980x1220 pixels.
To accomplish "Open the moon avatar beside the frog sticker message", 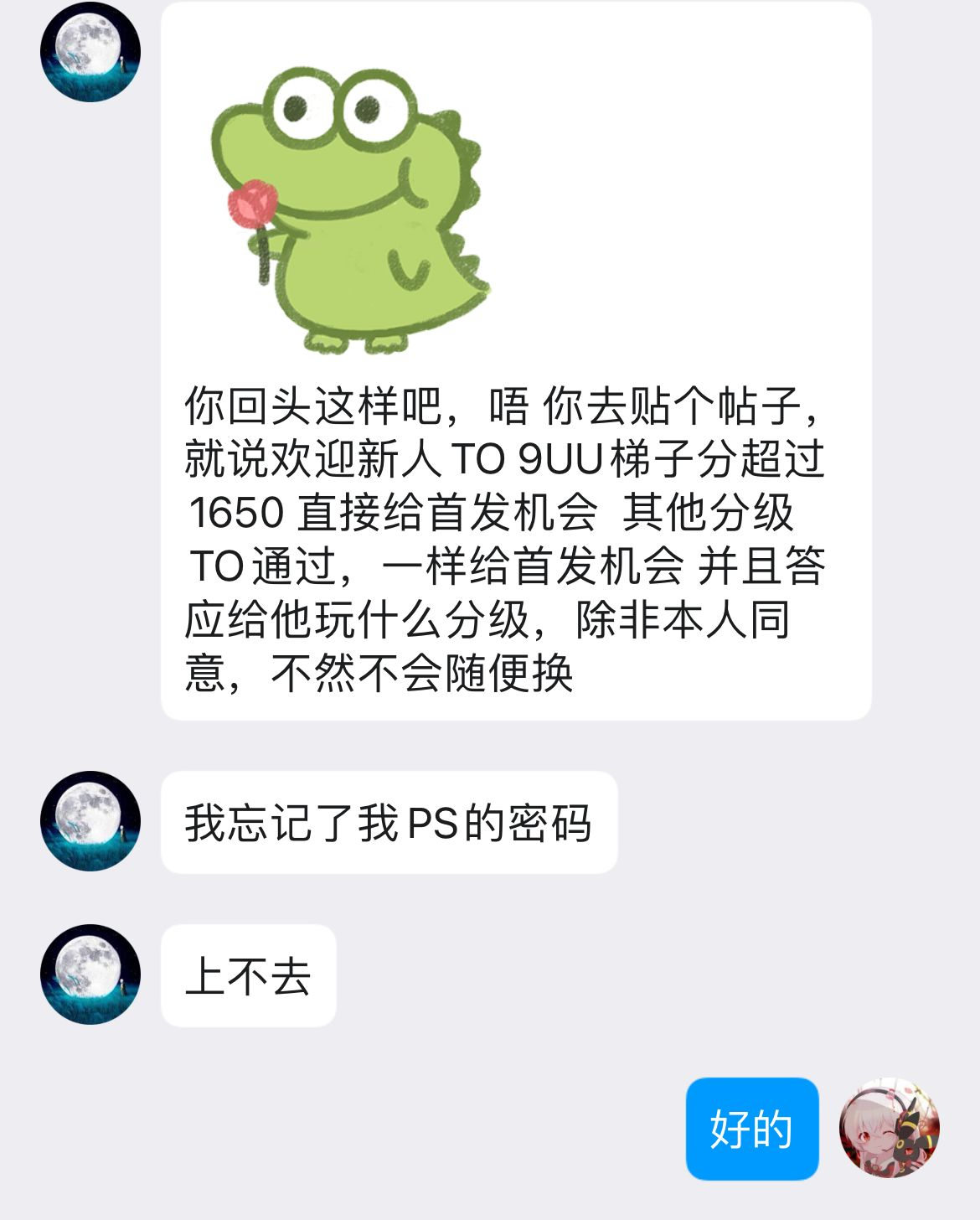I will pyautogui.click(x=90, y=52).
